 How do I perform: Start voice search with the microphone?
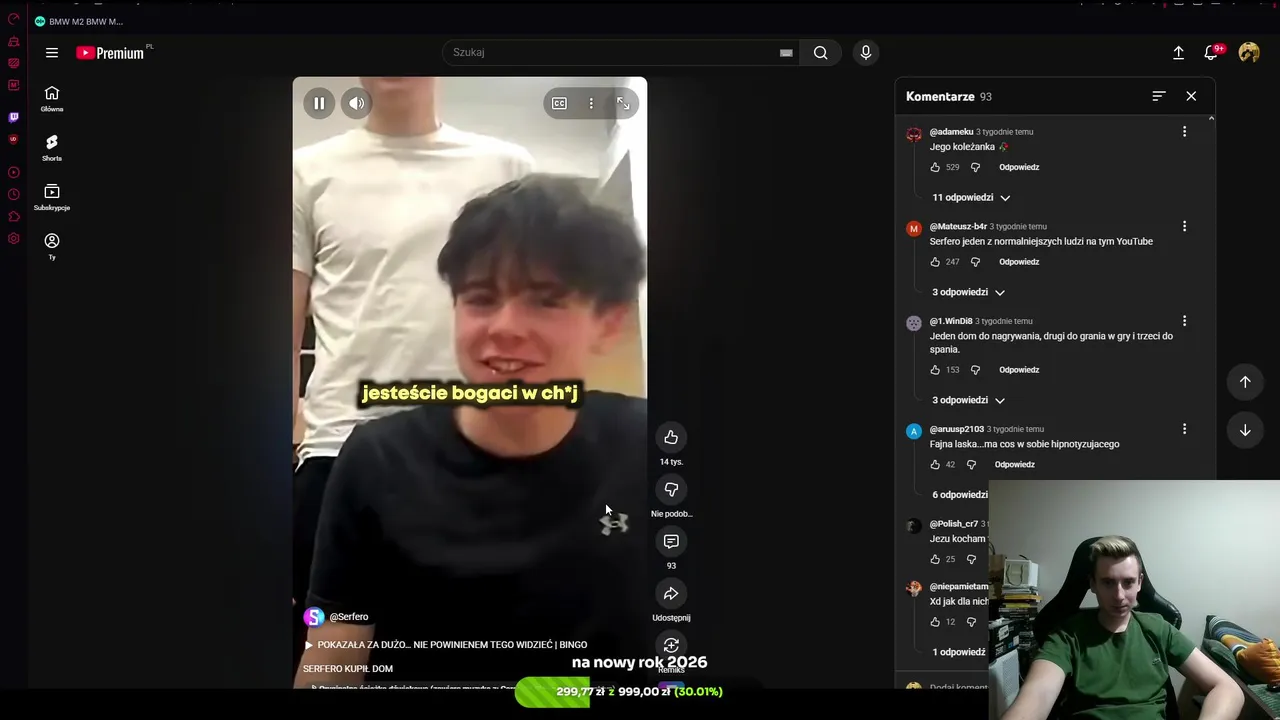866,52
